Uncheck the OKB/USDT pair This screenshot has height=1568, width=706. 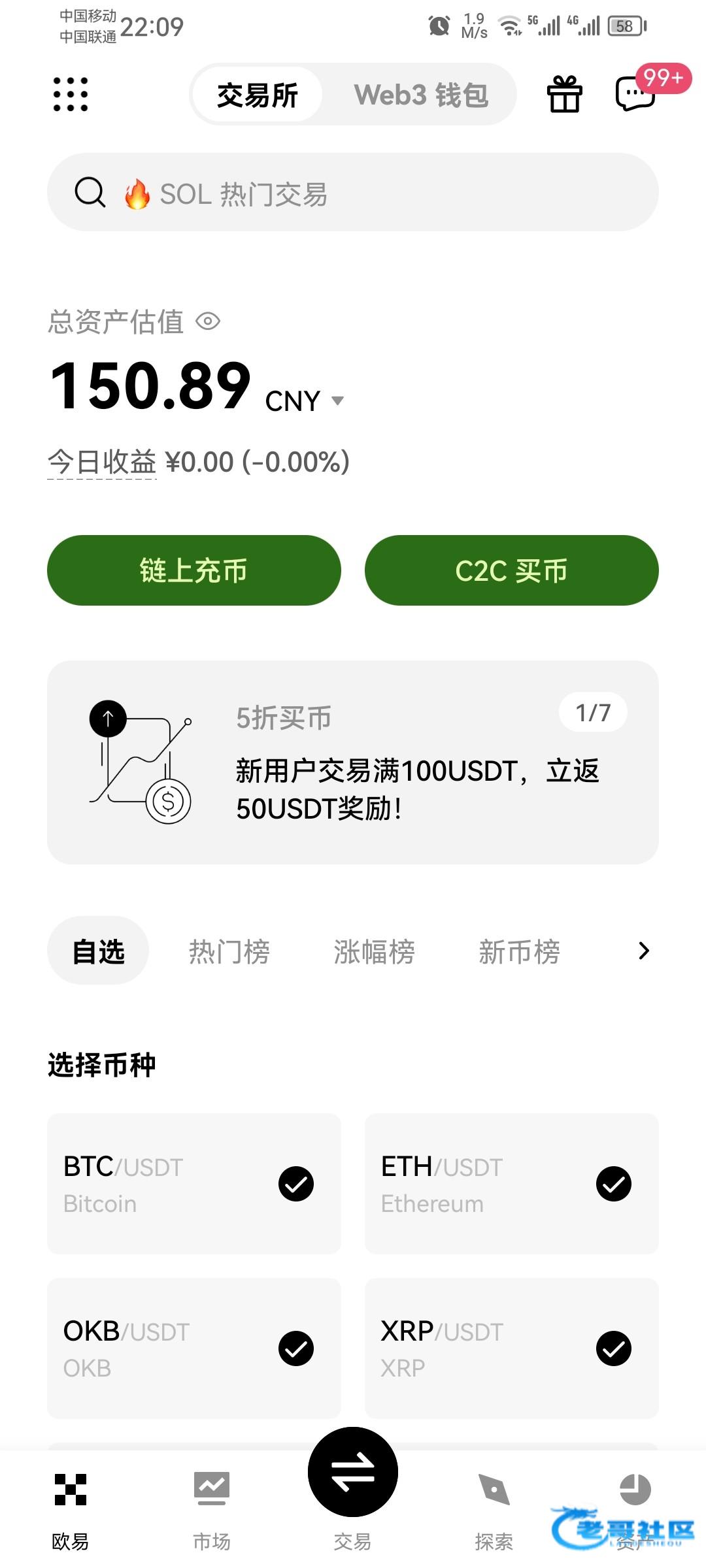[x=296, y=1348]
